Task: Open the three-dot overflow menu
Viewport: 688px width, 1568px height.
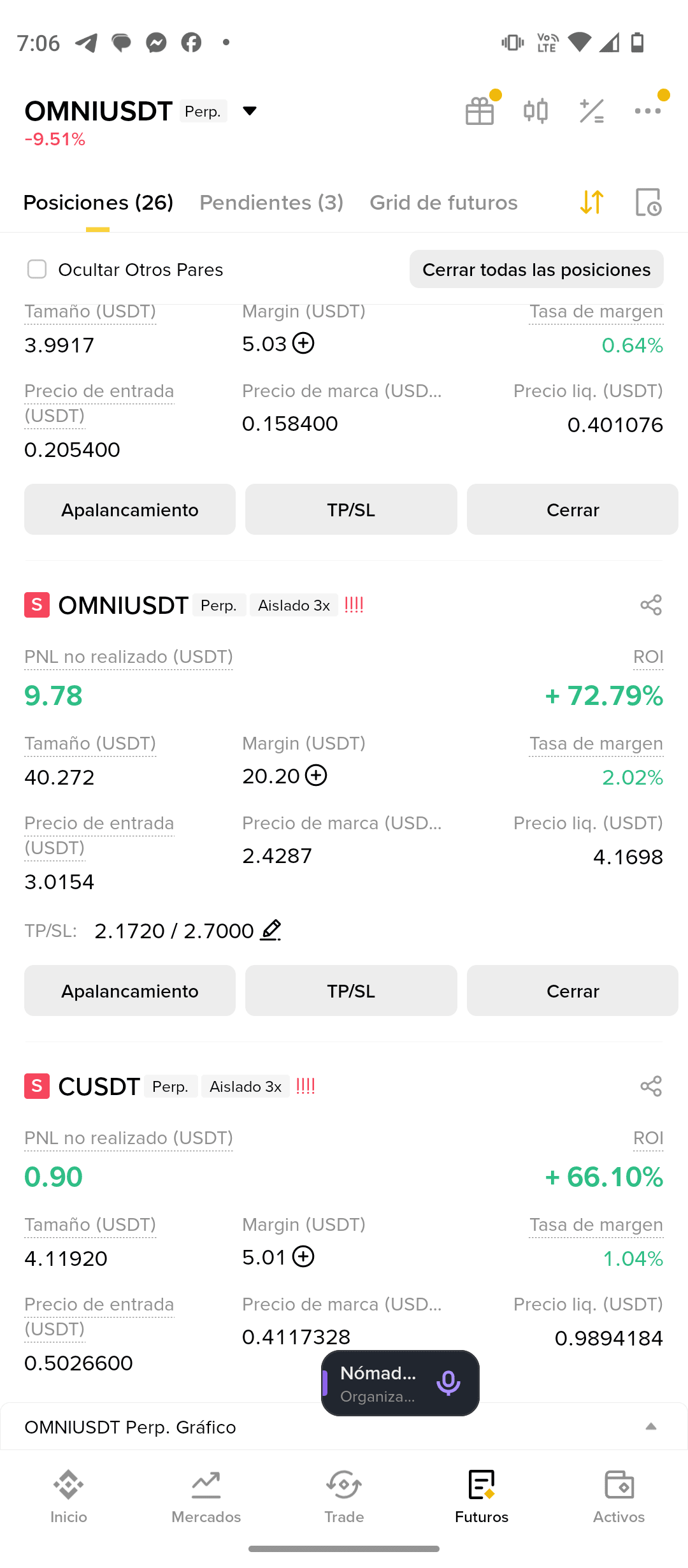Action: coord(648,111)
